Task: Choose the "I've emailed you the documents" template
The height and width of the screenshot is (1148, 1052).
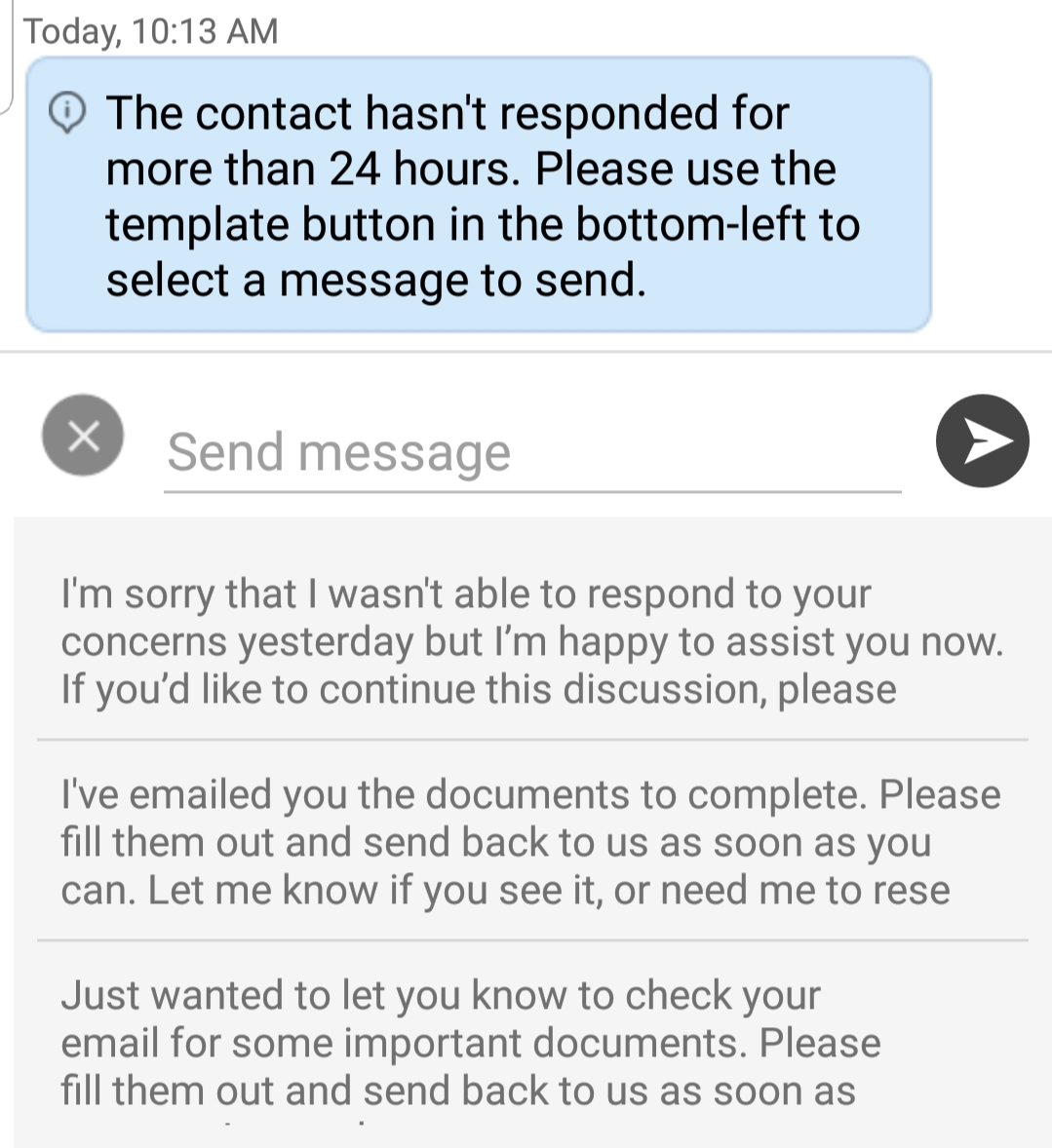Action: pyautogui.click(x=531, y=842)
